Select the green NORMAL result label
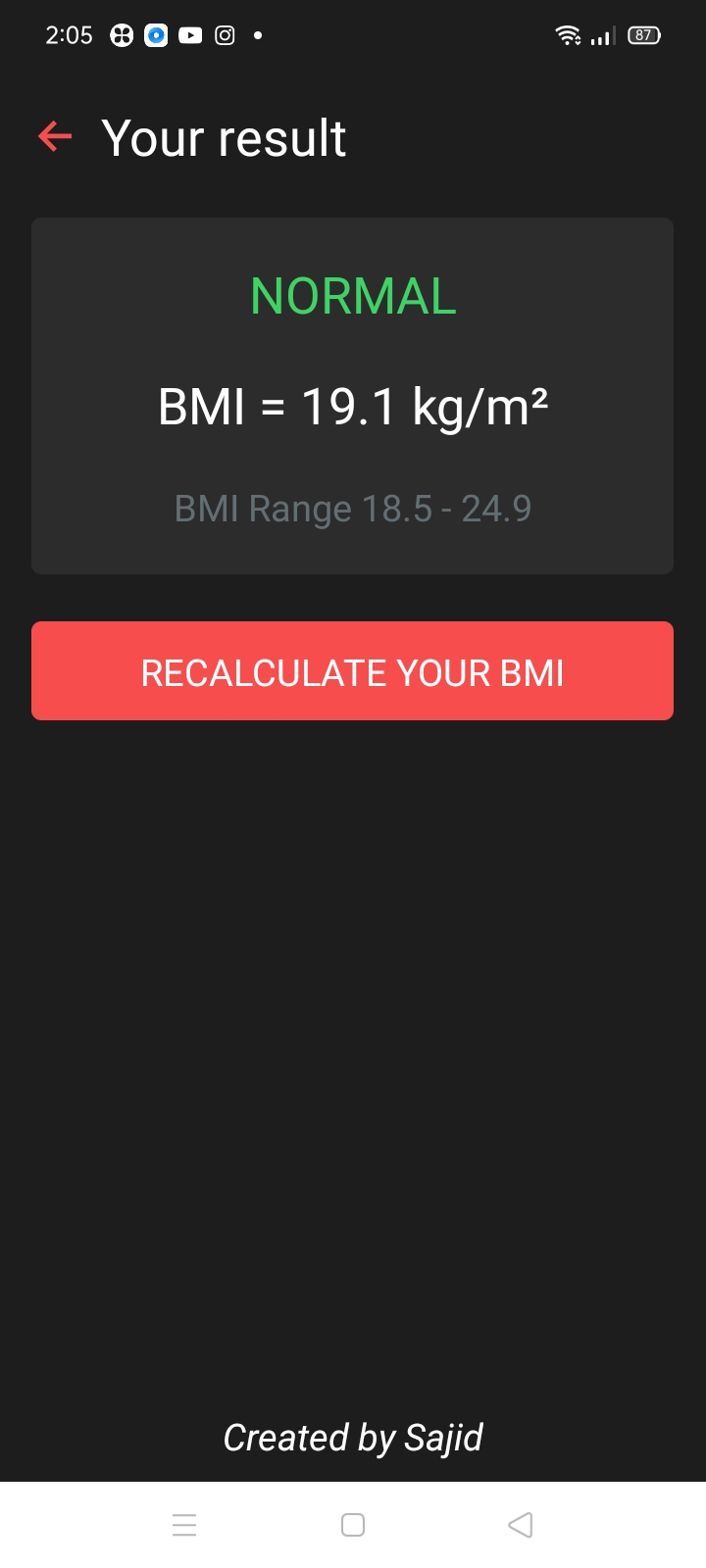This screenshot has height=1568, width=706. [352, 296]
